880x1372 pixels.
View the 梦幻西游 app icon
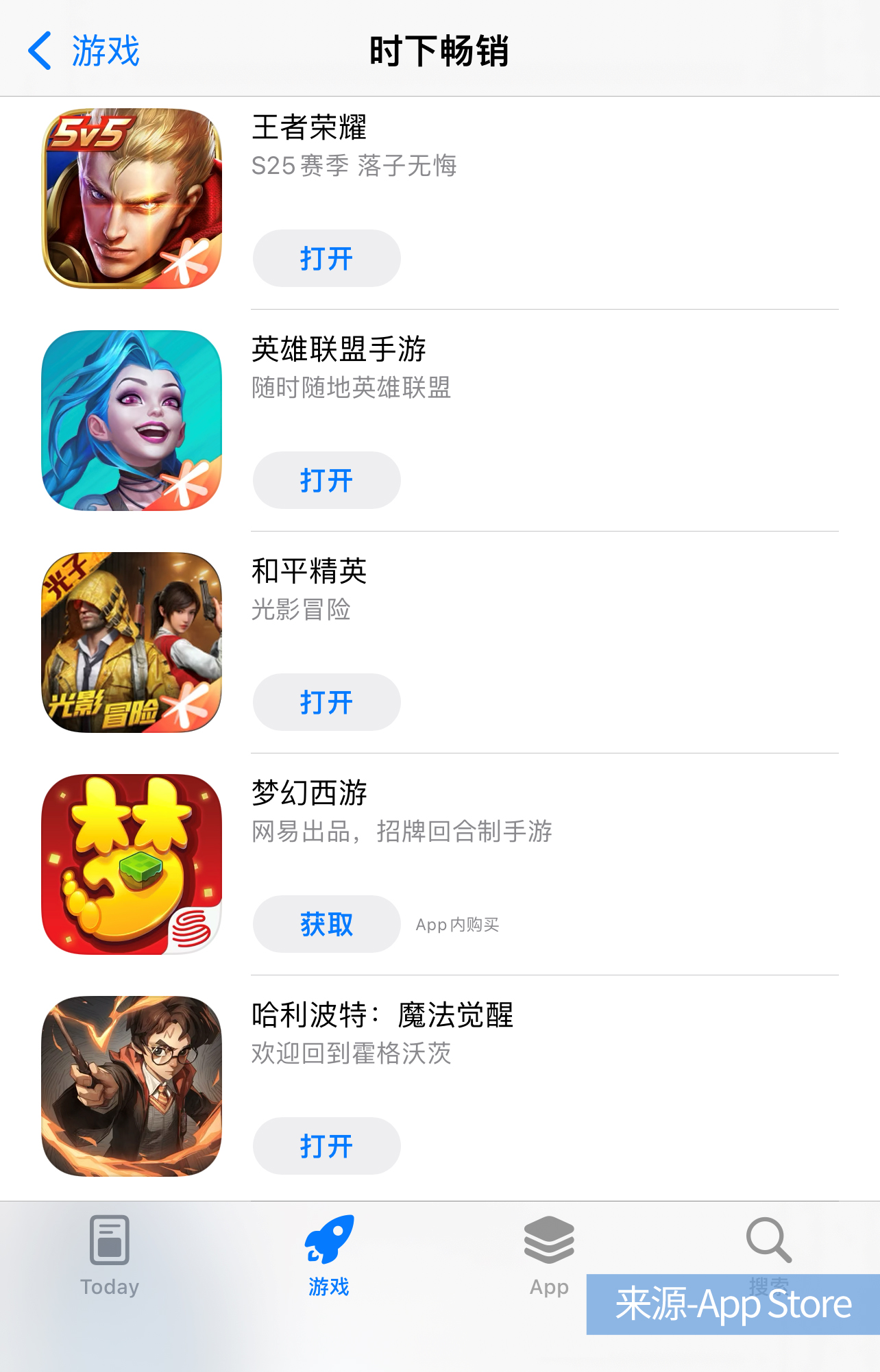point(132,864)
